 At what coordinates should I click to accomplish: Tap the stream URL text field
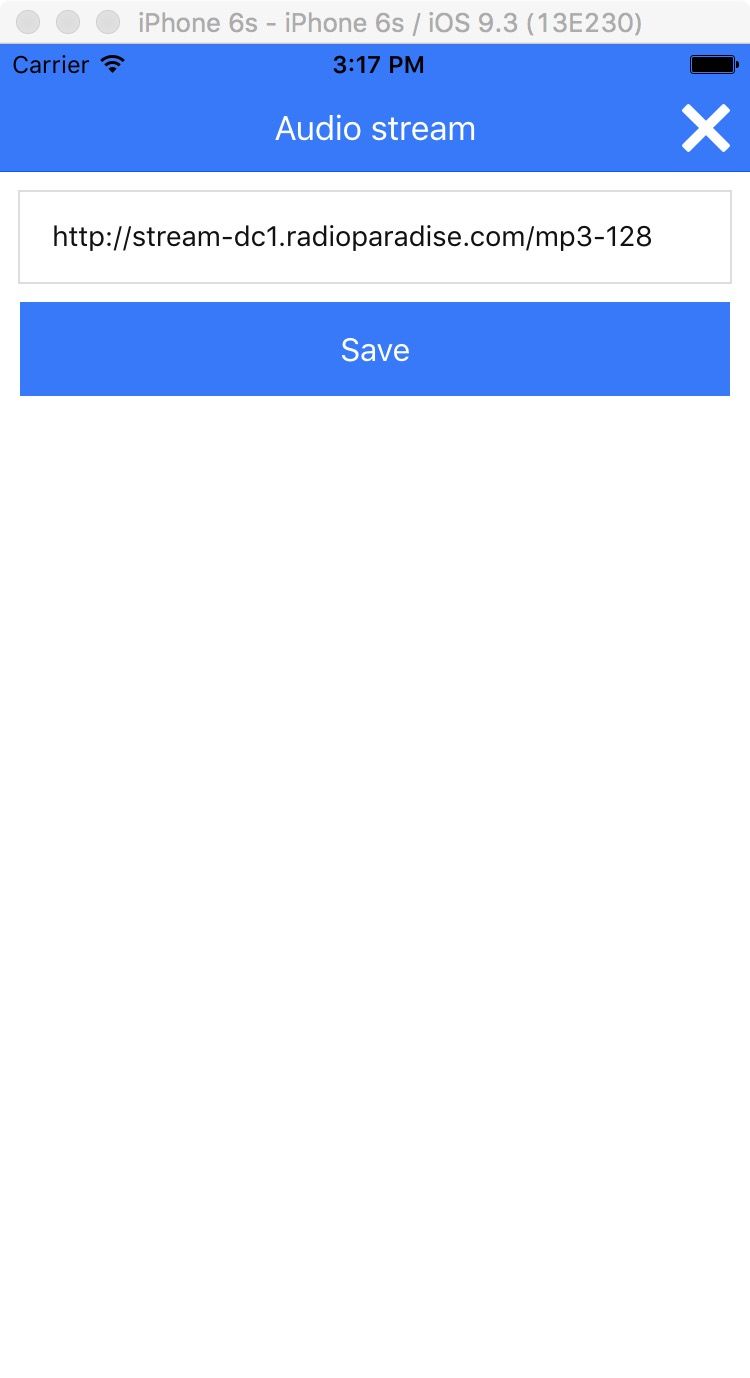coord(375,237)
